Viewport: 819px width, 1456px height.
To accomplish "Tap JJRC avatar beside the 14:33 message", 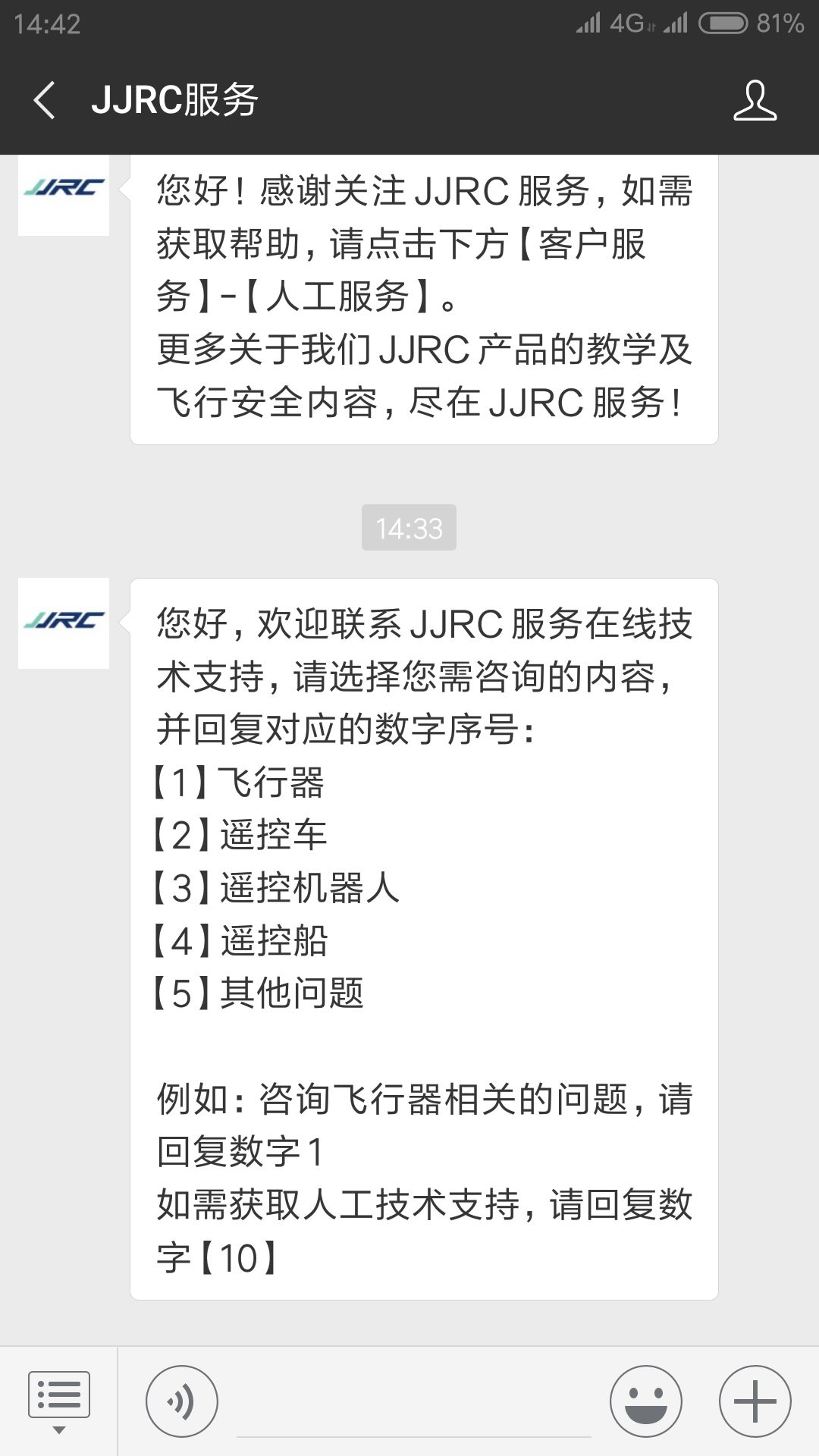I will 64,623.
